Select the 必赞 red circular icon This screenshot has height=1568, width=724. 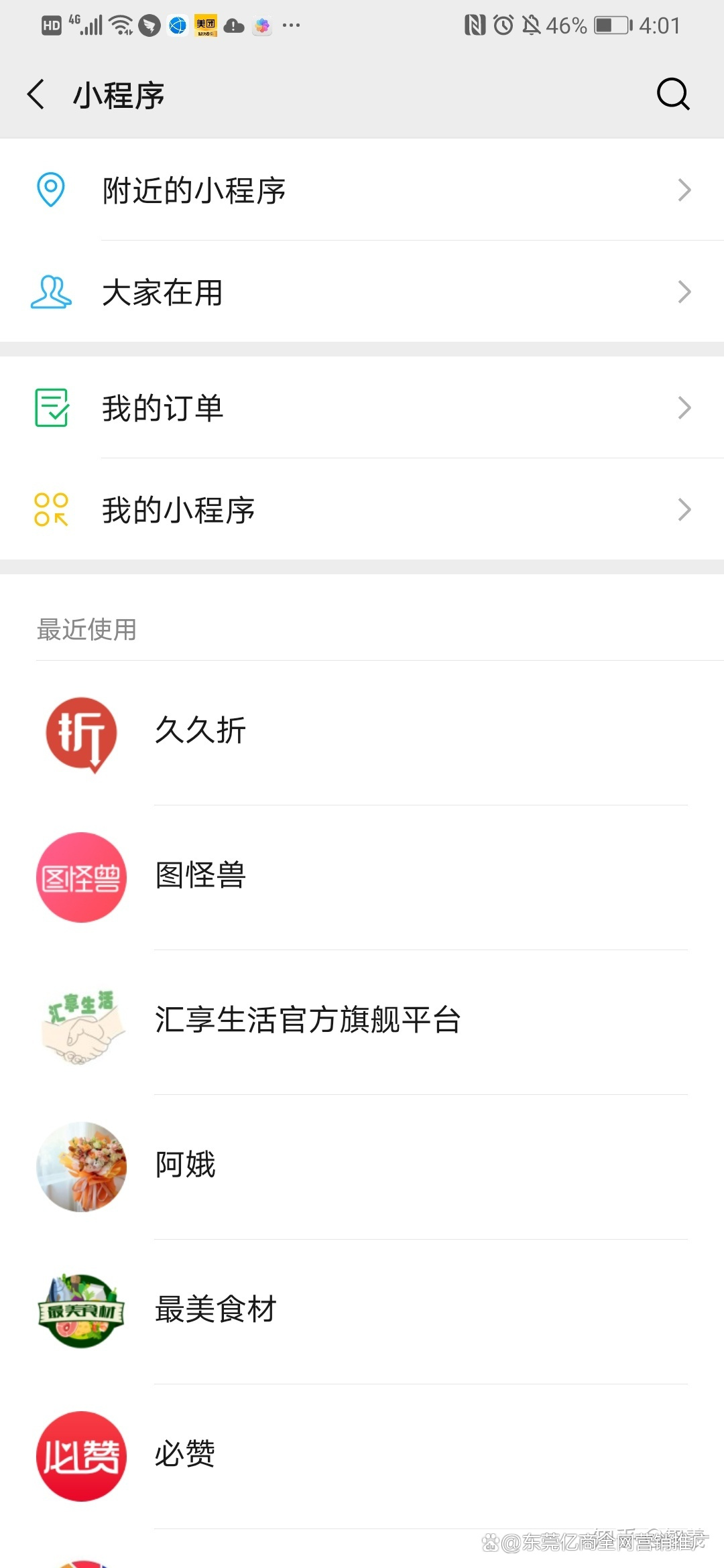tap(80, 1453)
